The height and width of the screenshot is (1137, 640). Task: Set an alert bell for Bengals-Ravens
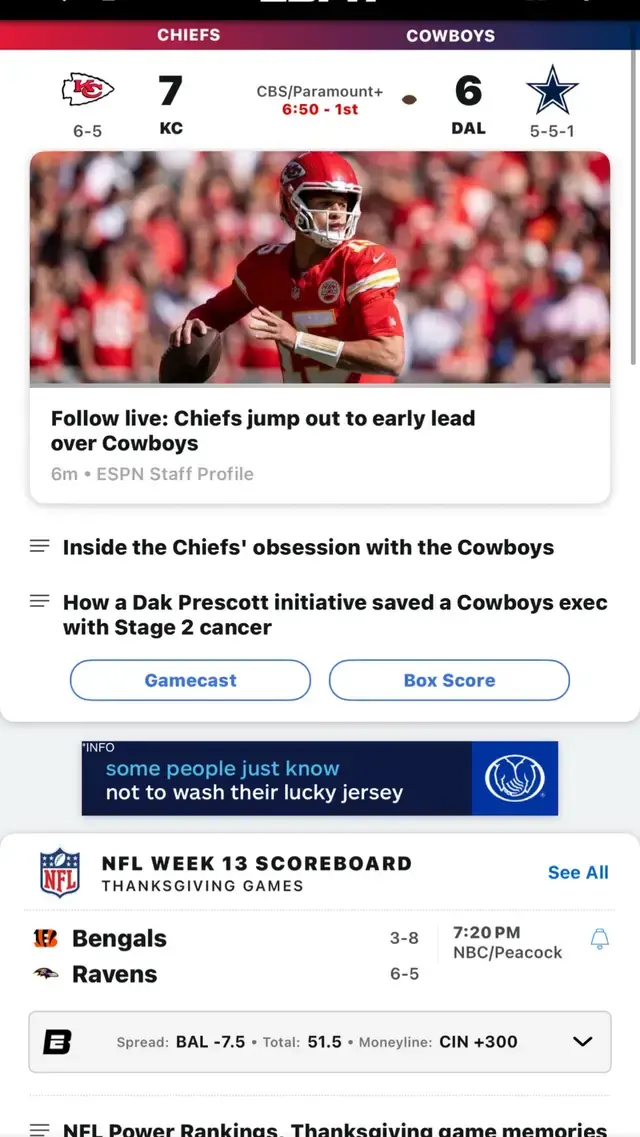pyautogui.click(x=600, y=939)
